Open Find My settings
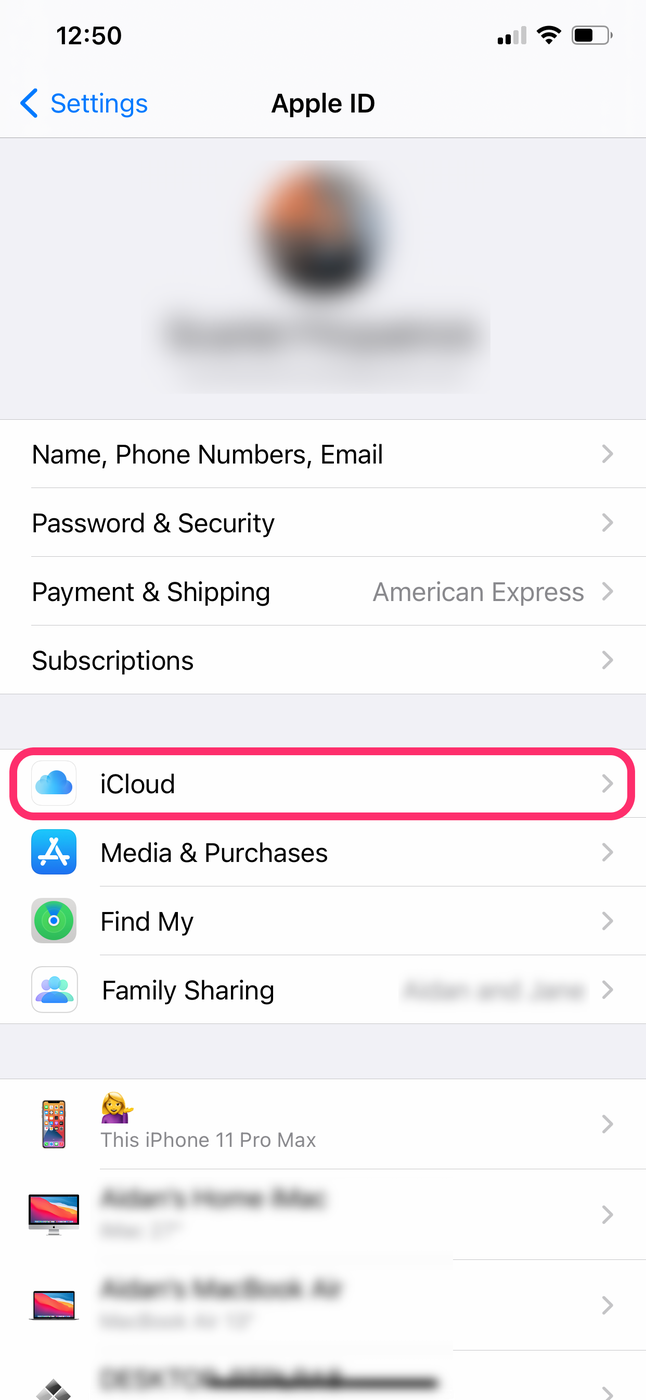This screenshot has width=646, height=1400. [323, 921]
